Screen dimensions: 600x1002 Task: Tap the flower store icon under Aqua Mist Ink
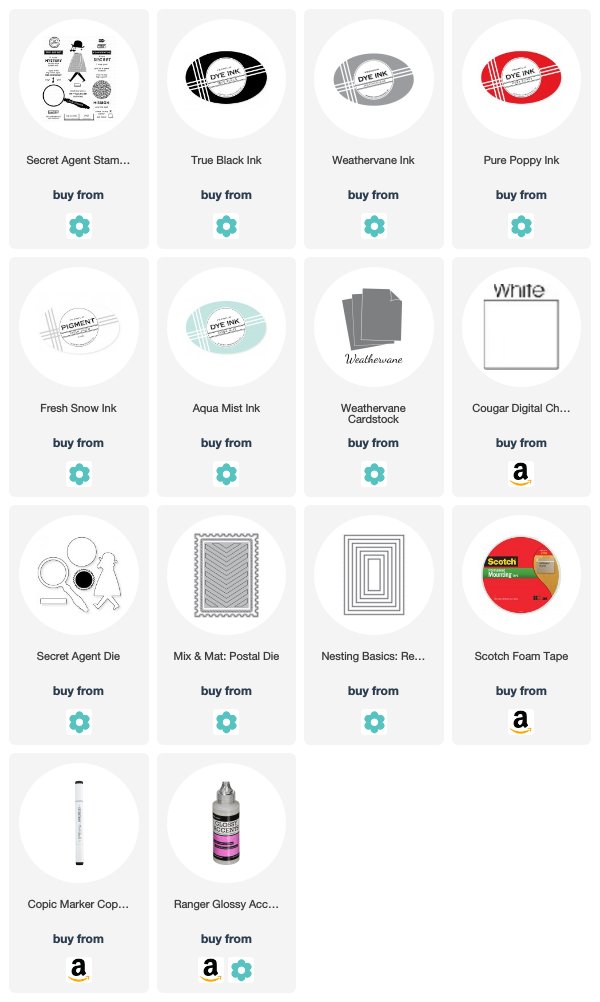226,474
